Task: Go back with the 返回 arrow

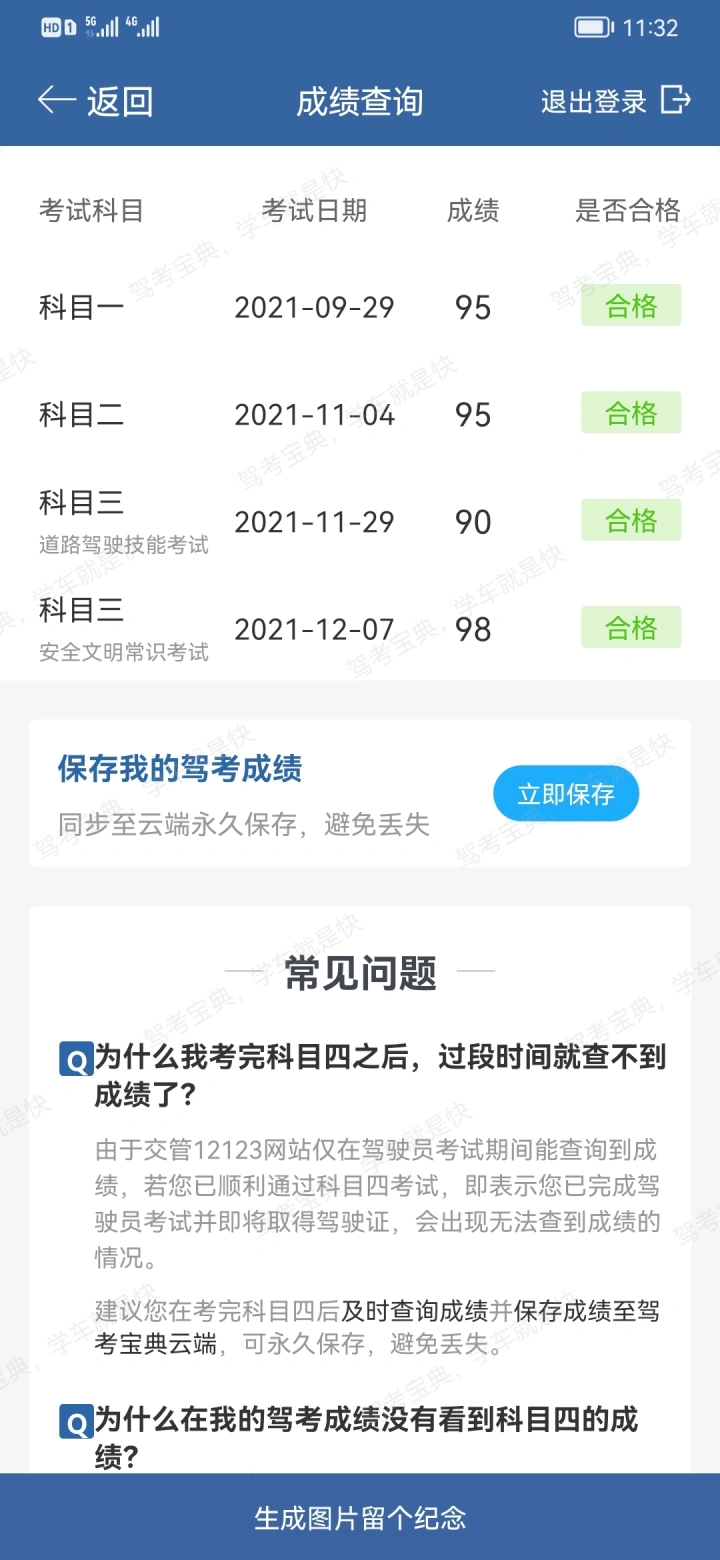Action: (95, 101)
